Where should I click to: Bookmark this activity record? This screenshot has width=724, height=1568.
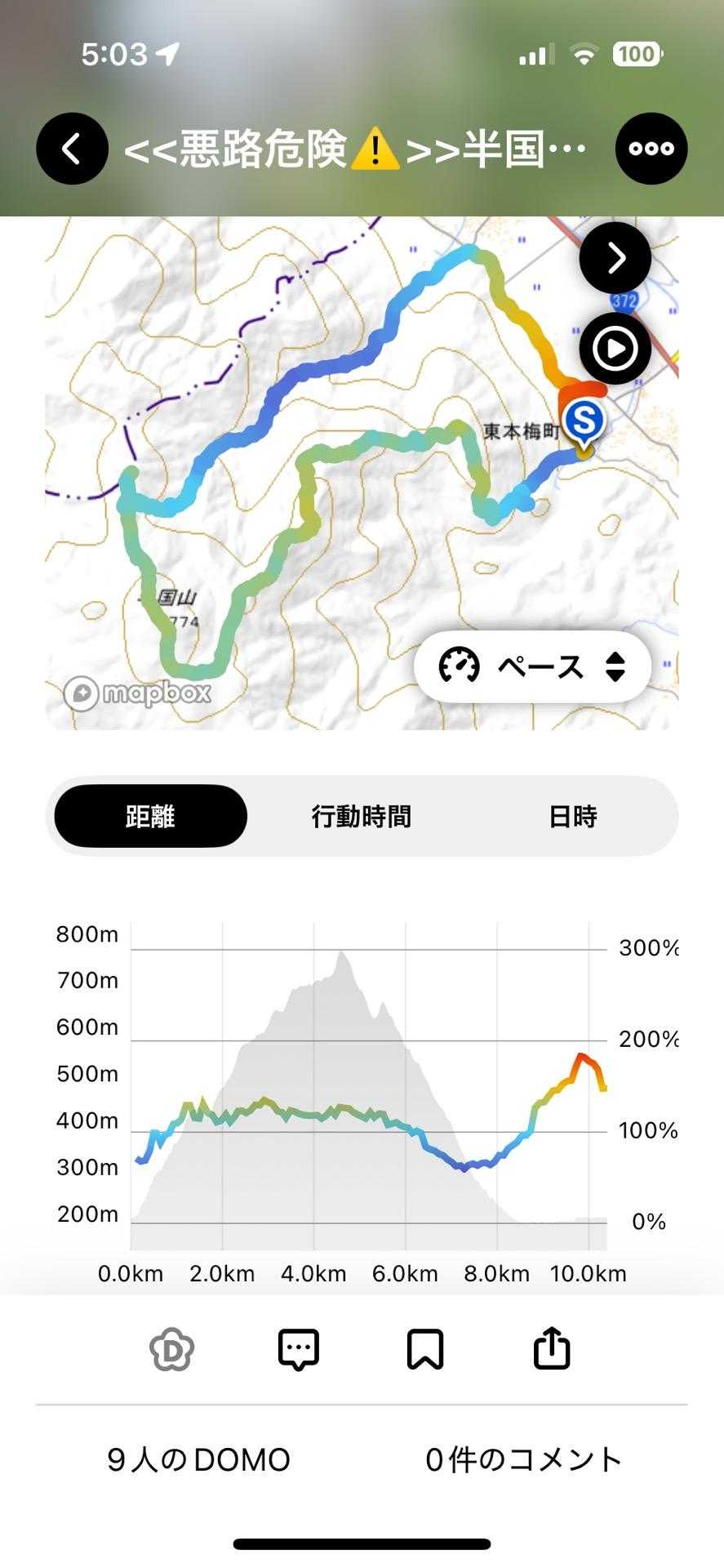click(425, 1350)
